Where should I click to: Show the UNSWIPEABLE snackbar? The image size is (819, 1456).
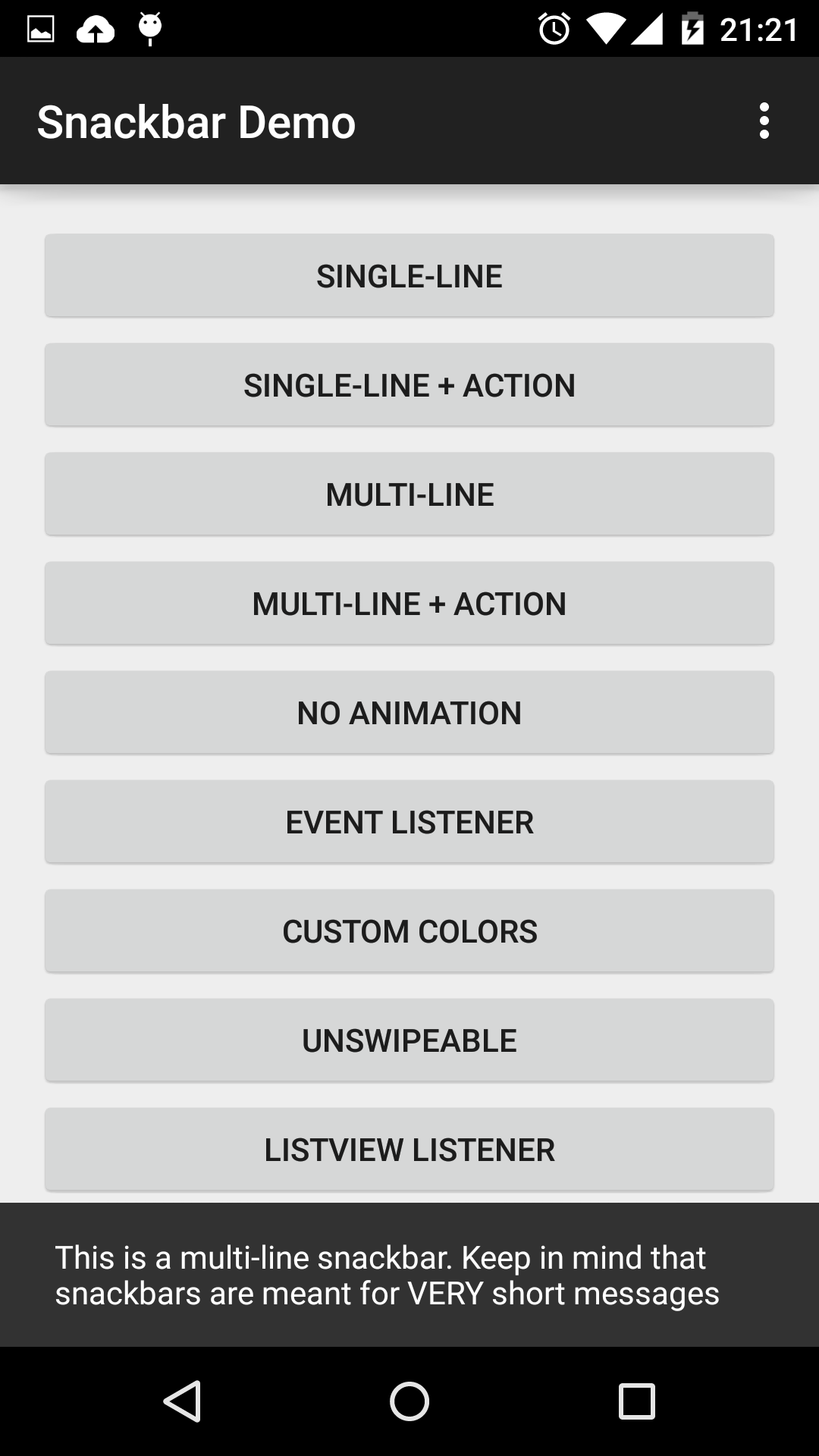pos(409,1040)
